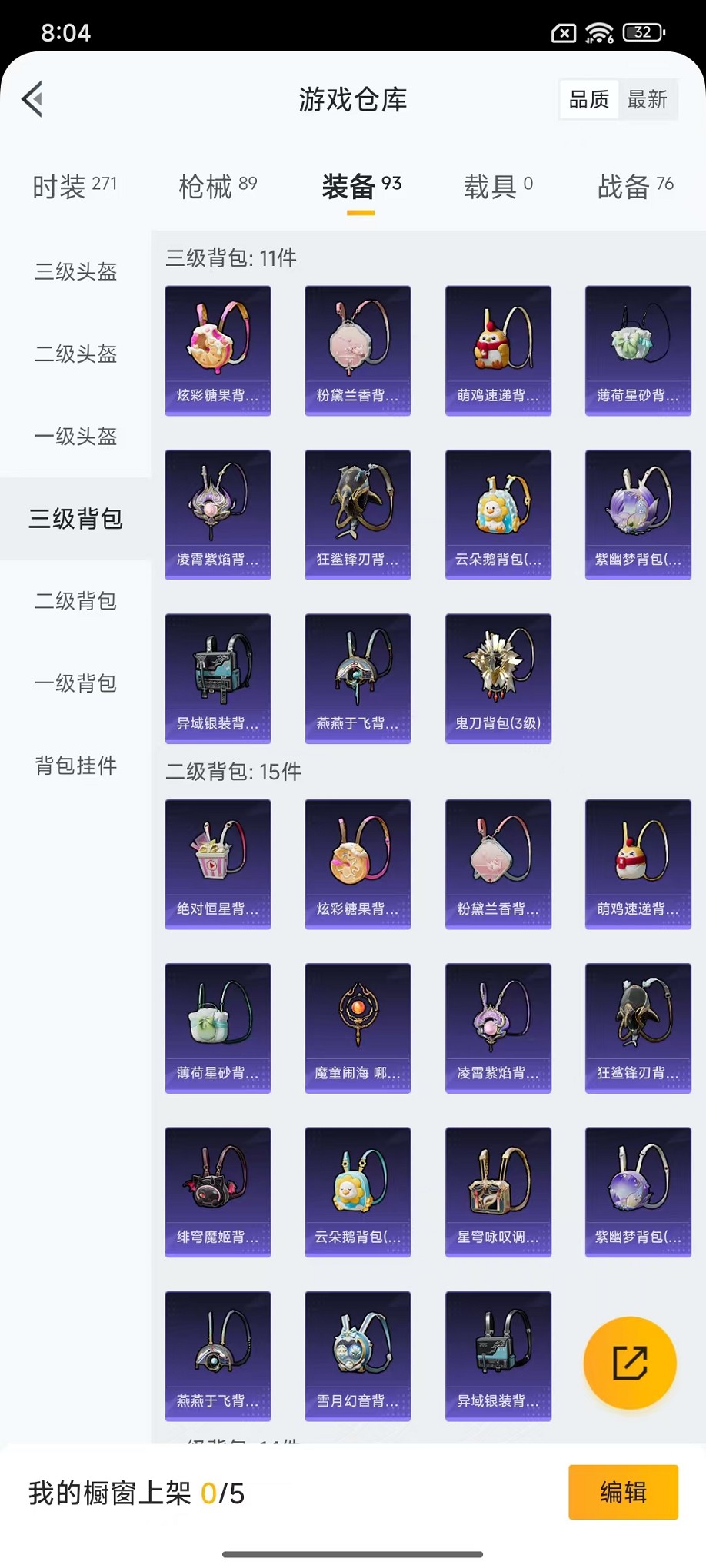Open the 雪月幻音 backpack item

click(x=358, y=1356)
